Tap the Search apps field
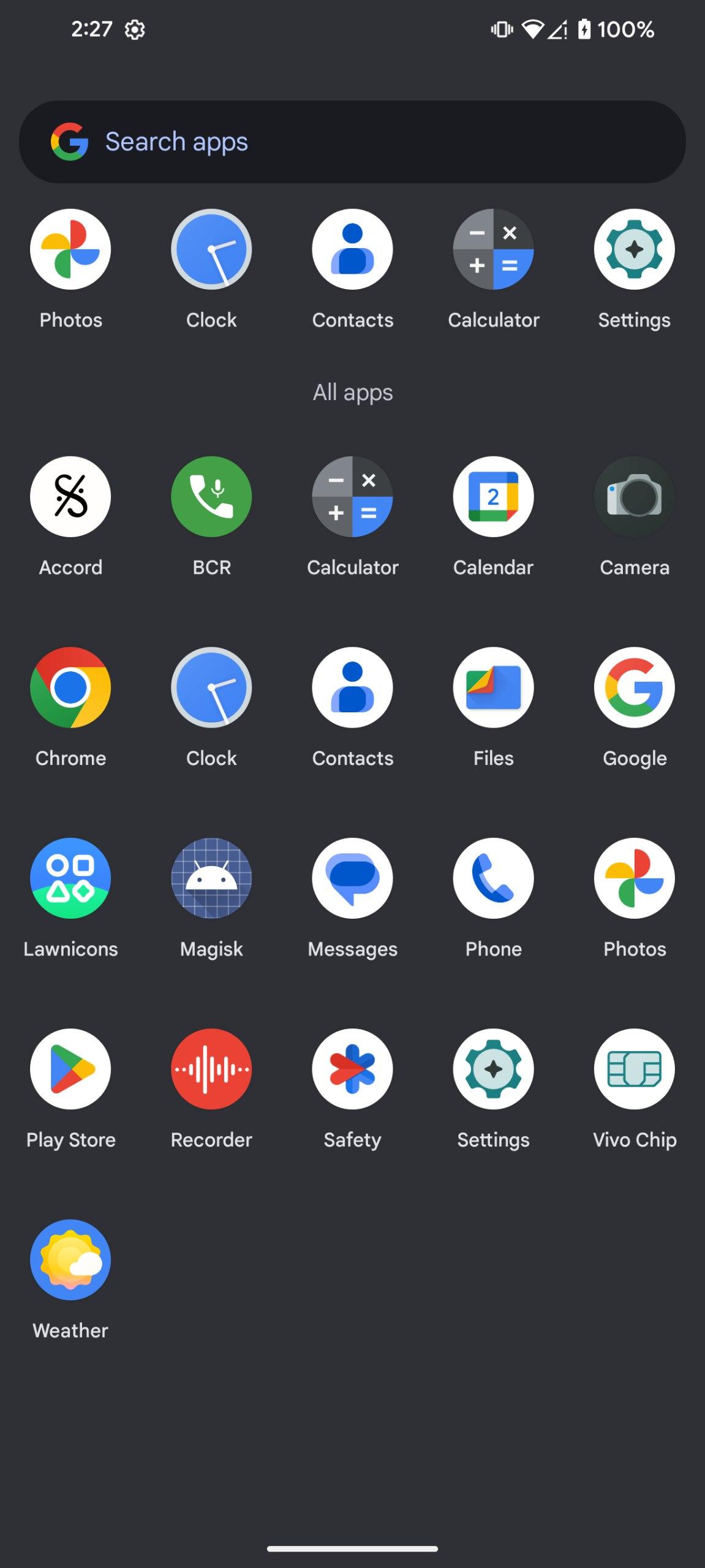705x1568 pixels. pos(352,142)
